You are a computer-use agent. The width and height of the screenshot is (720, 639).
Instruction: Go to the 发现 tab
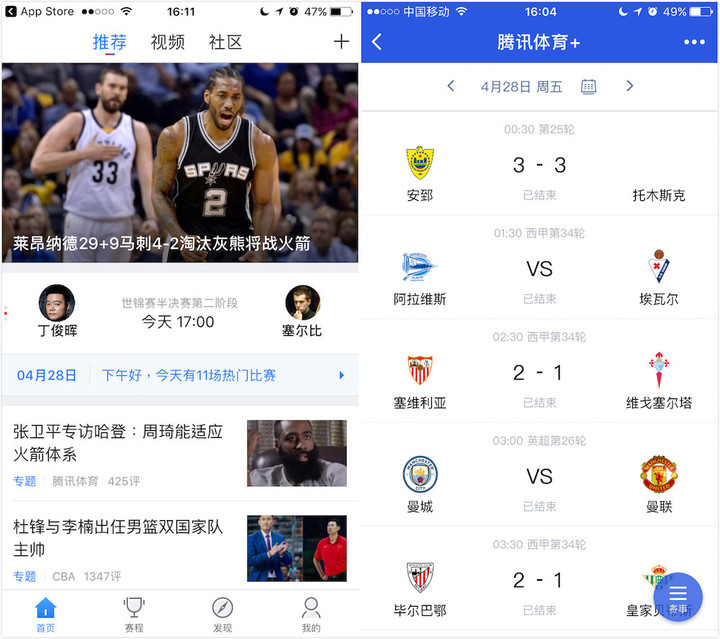(223, 613)
